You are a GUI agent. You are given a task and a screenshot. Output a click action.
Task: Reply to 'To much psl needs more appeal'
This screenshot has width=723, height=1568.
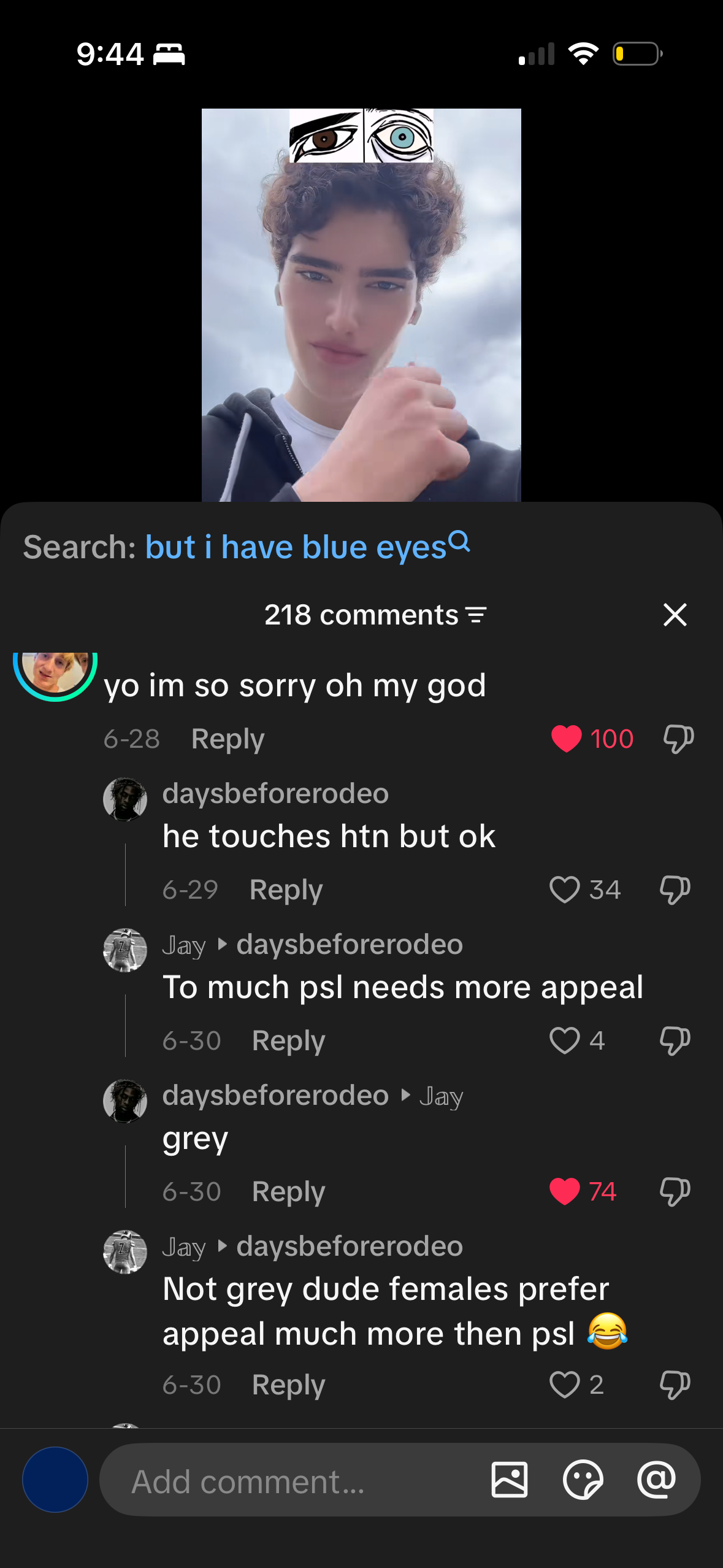(x=288, y=1040)
